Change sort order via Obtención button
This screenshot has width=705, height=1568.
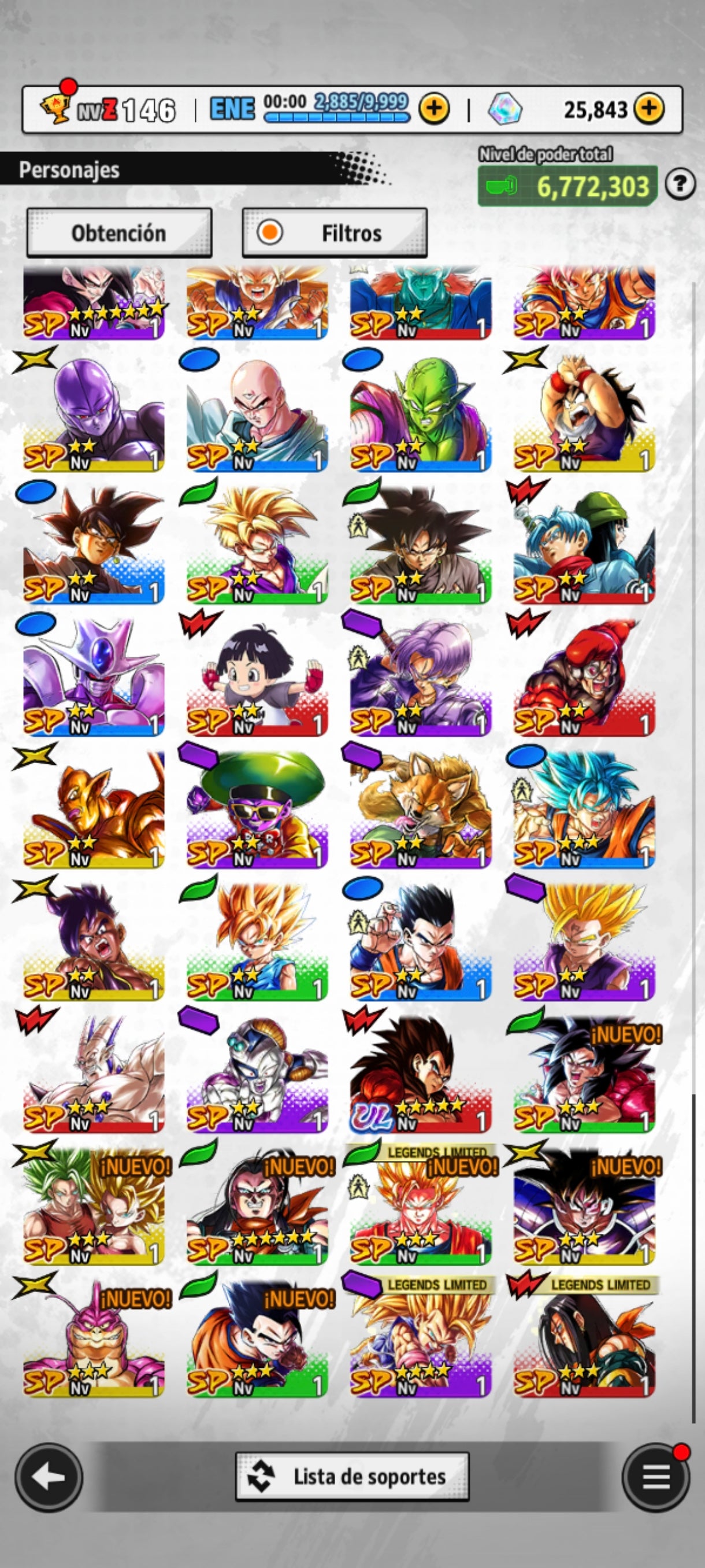point(119,233)
